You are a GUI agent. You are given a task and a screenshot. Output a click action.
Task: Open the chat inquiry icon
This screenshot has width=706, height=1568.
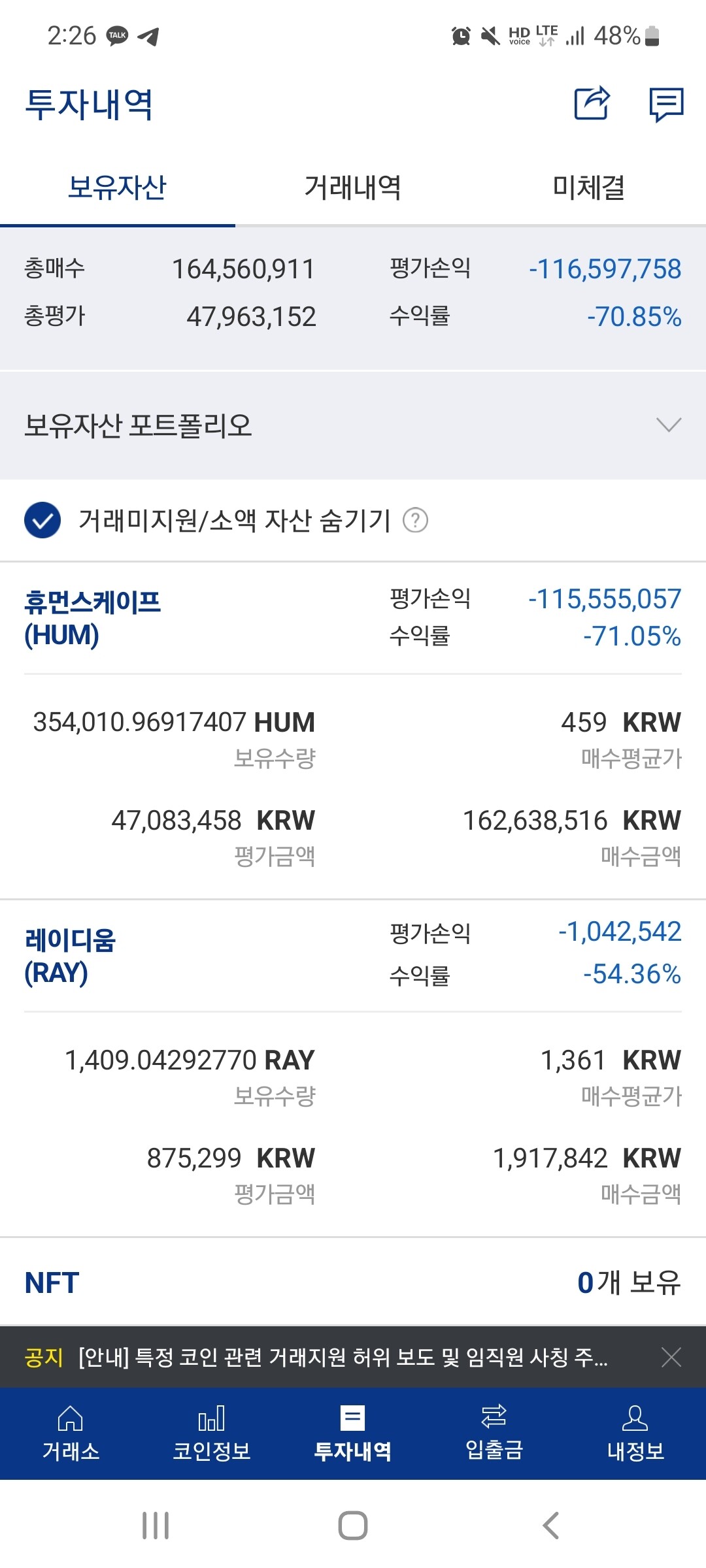point(667,105)
